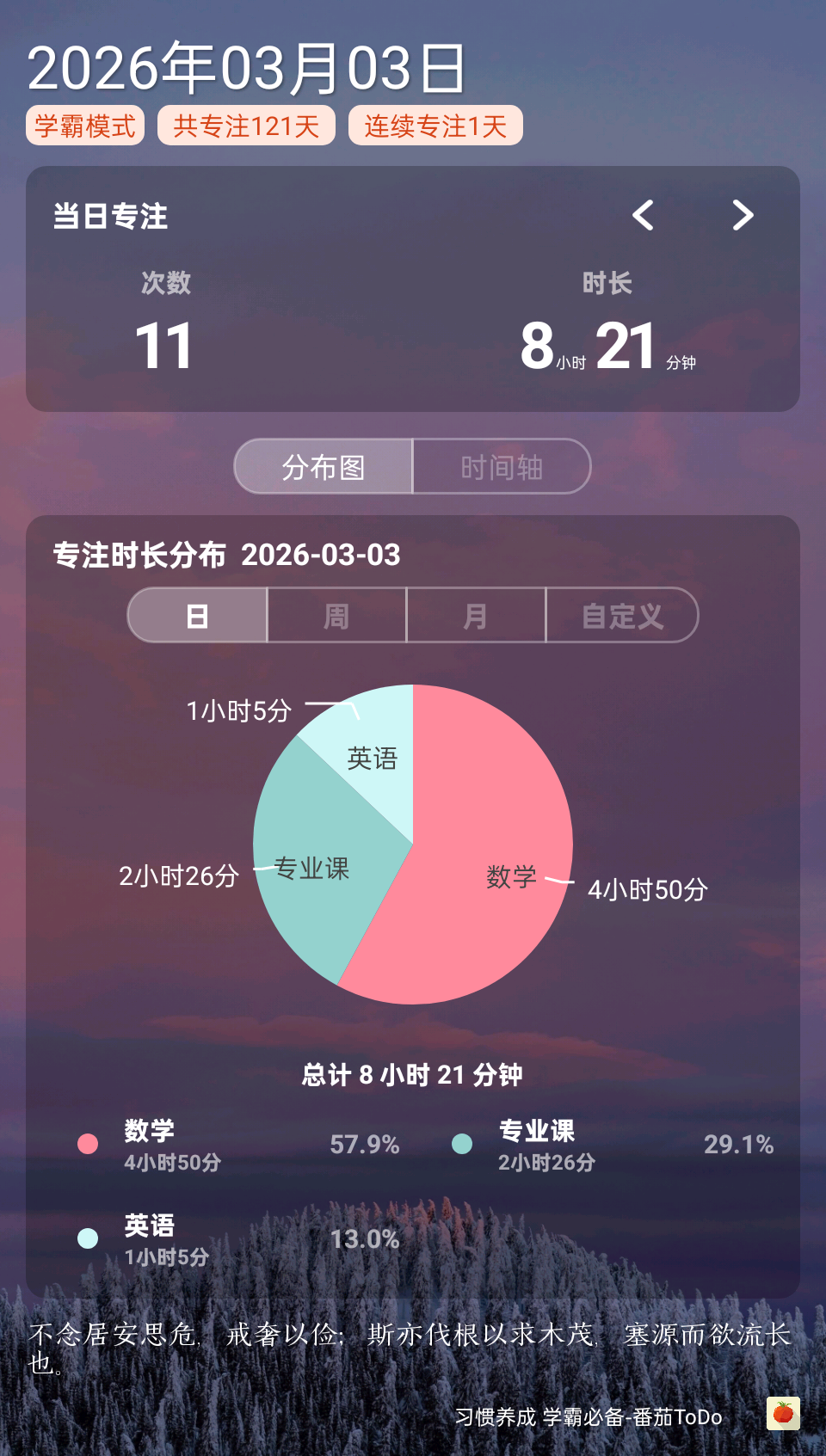Viewport: 826px width, 1456px height.
Task: Select the 月 range for focus distribution
Action: tap(476, 616)
